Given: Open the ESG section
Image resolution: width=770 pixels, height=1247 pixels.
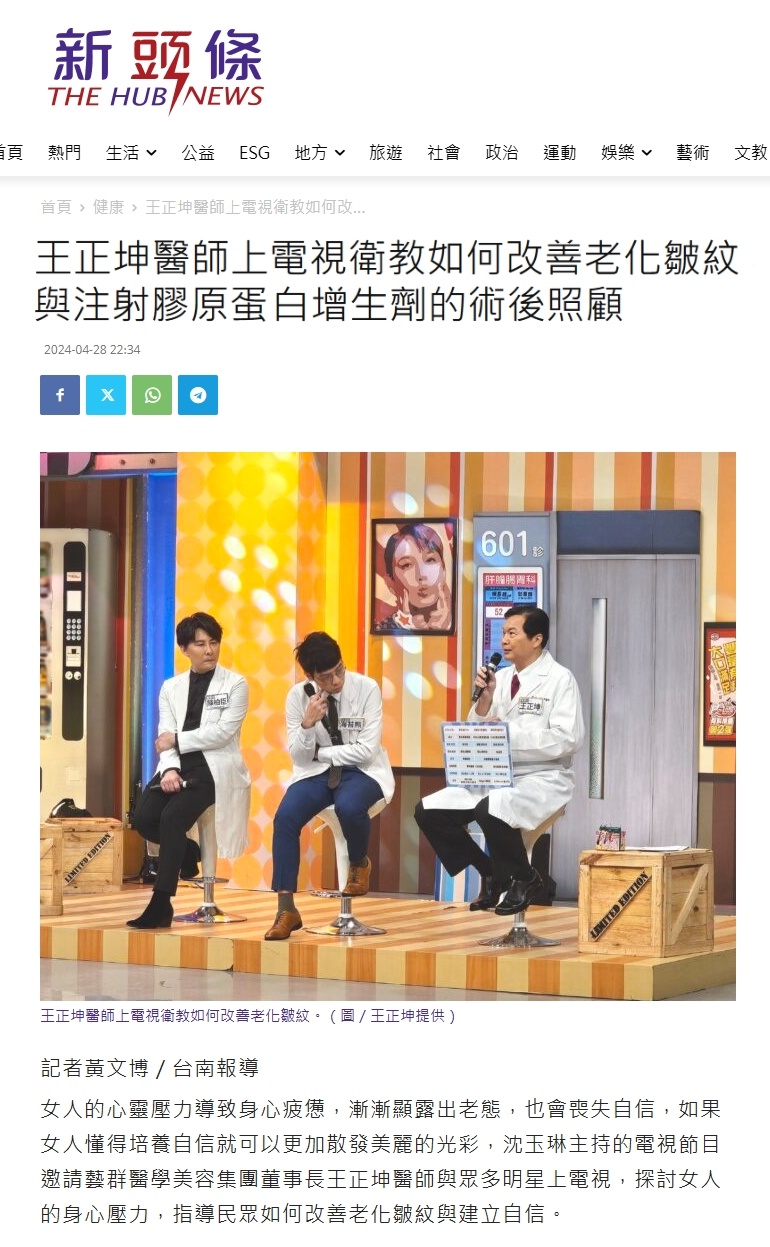Looking at the screenshot, I should click(x=254, y=153).
